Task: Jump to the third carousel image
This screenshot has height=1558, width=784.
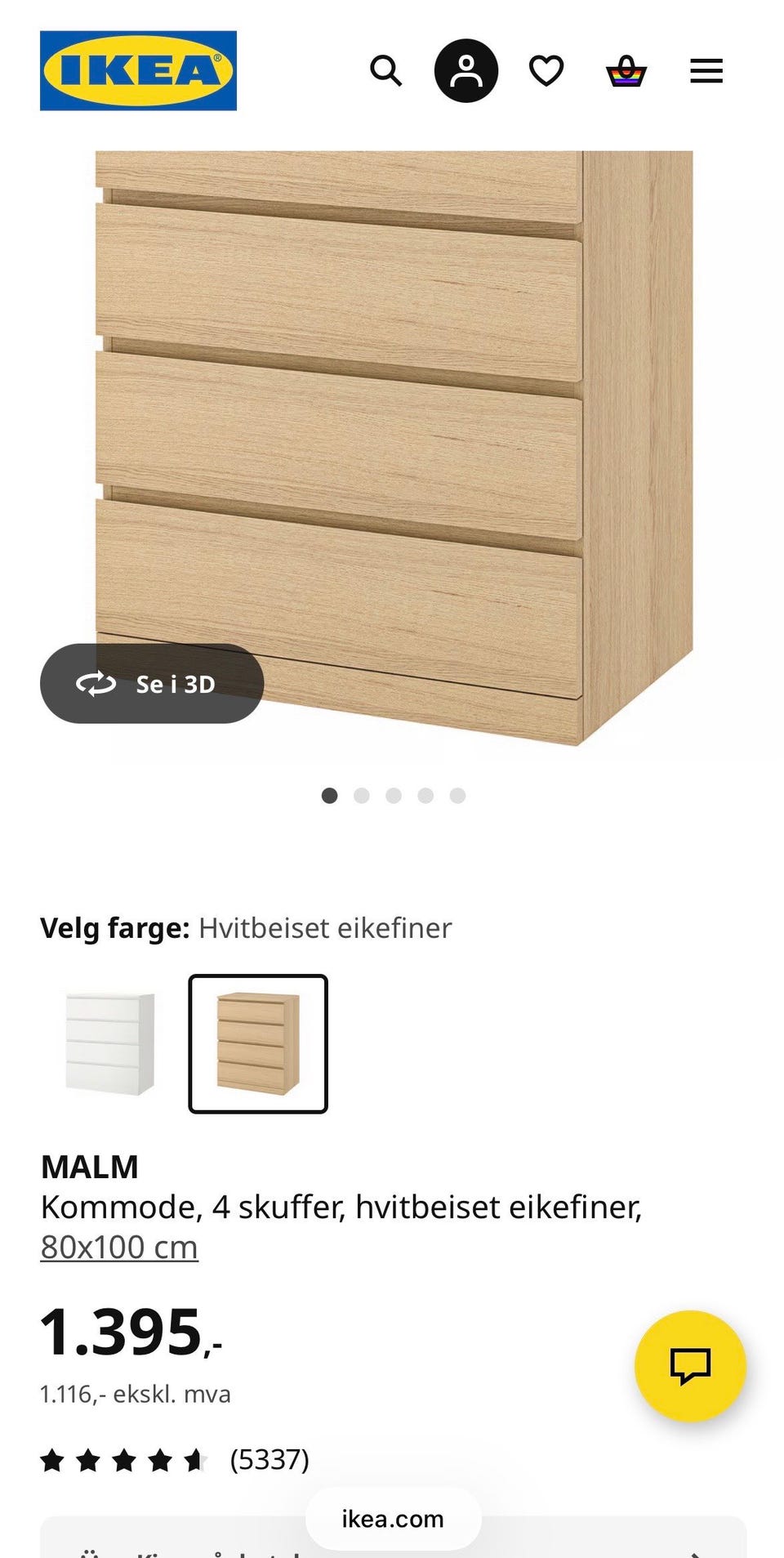Action: pos(394,795)
